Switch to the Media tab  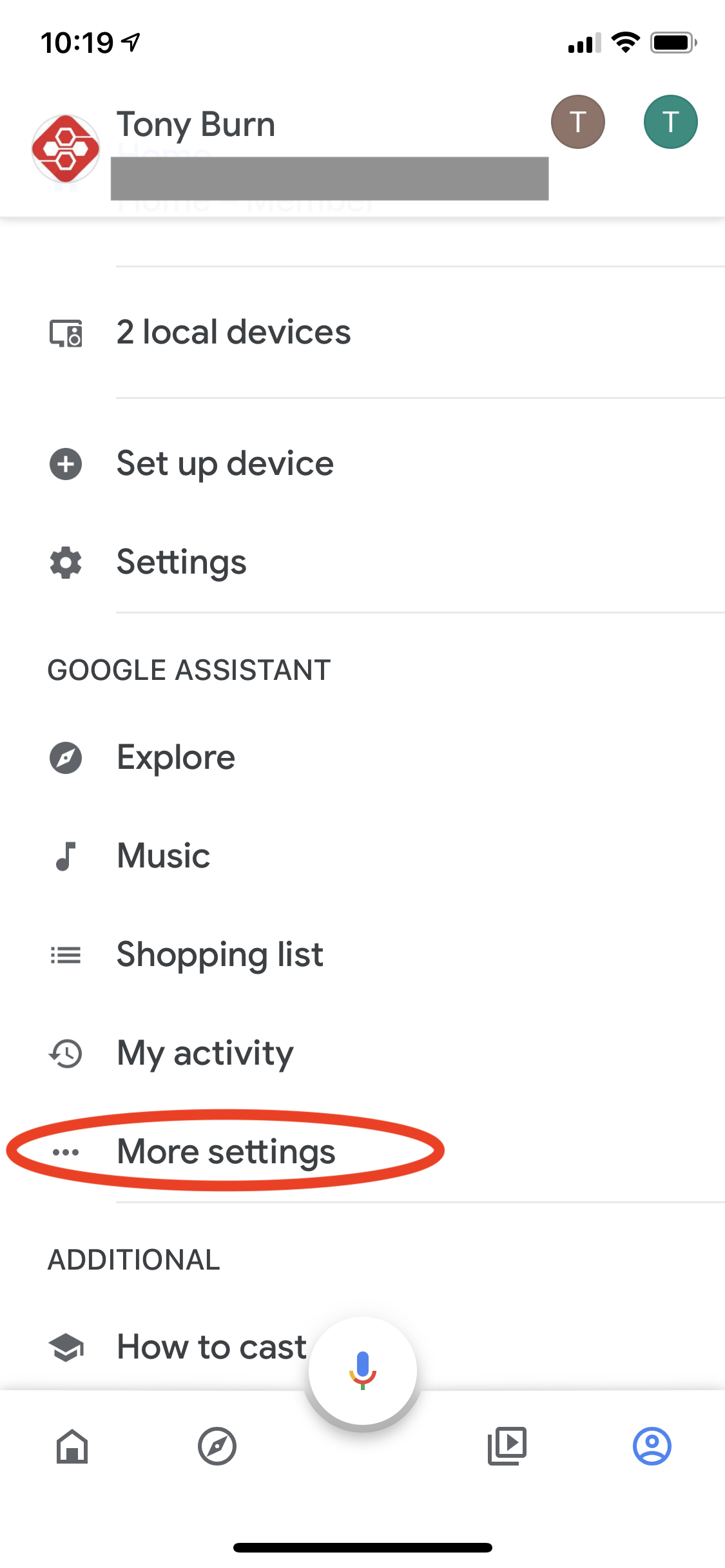pyautogui.click(x=507, y=1446)
